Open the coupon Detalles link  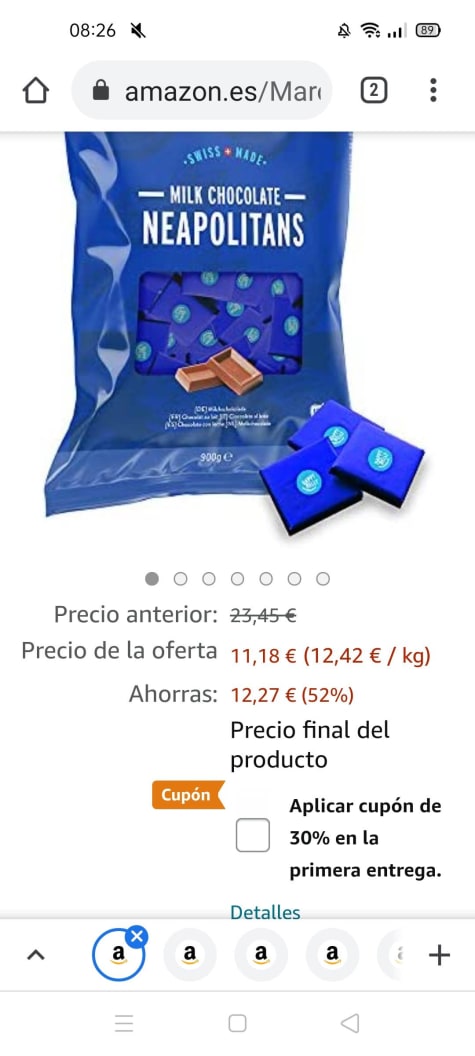click(x=265, y=913)
